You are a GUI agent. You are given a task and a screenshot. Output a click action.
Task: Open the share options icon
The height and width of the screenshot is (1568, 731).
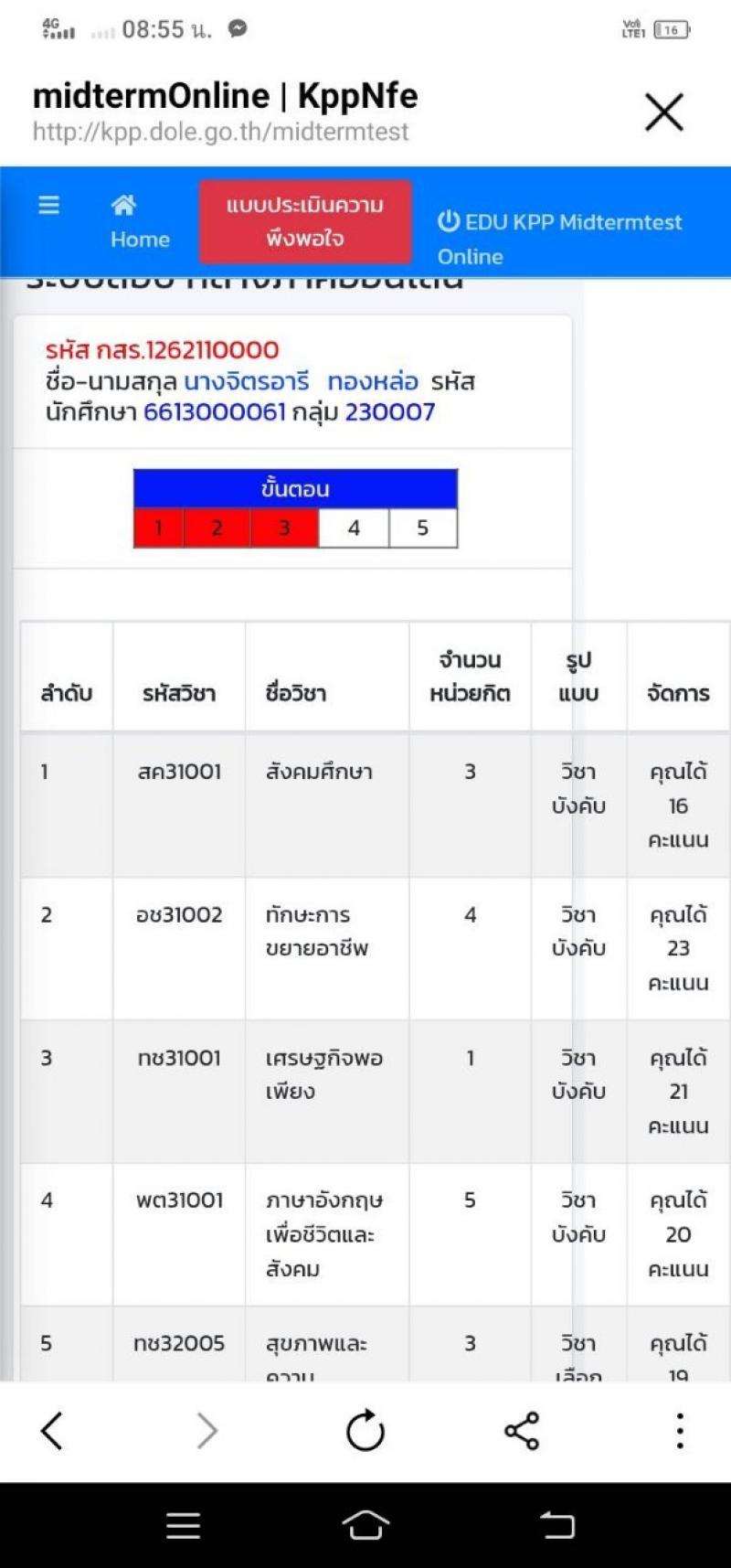click(522, 1429)
